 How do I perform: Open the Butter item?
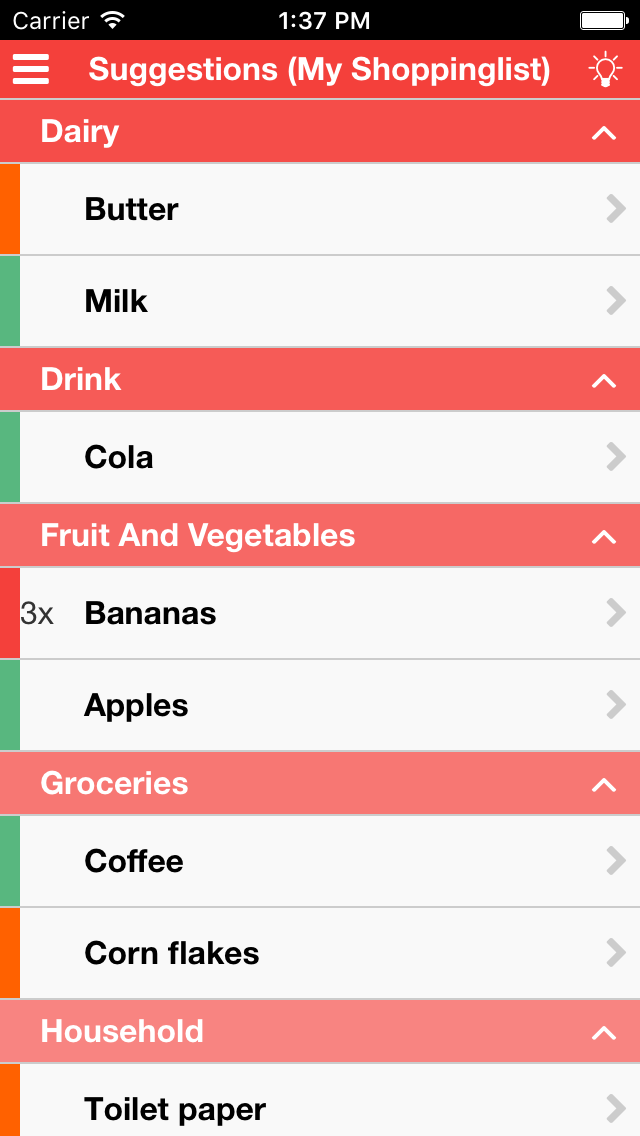click(x=320, y=209)
